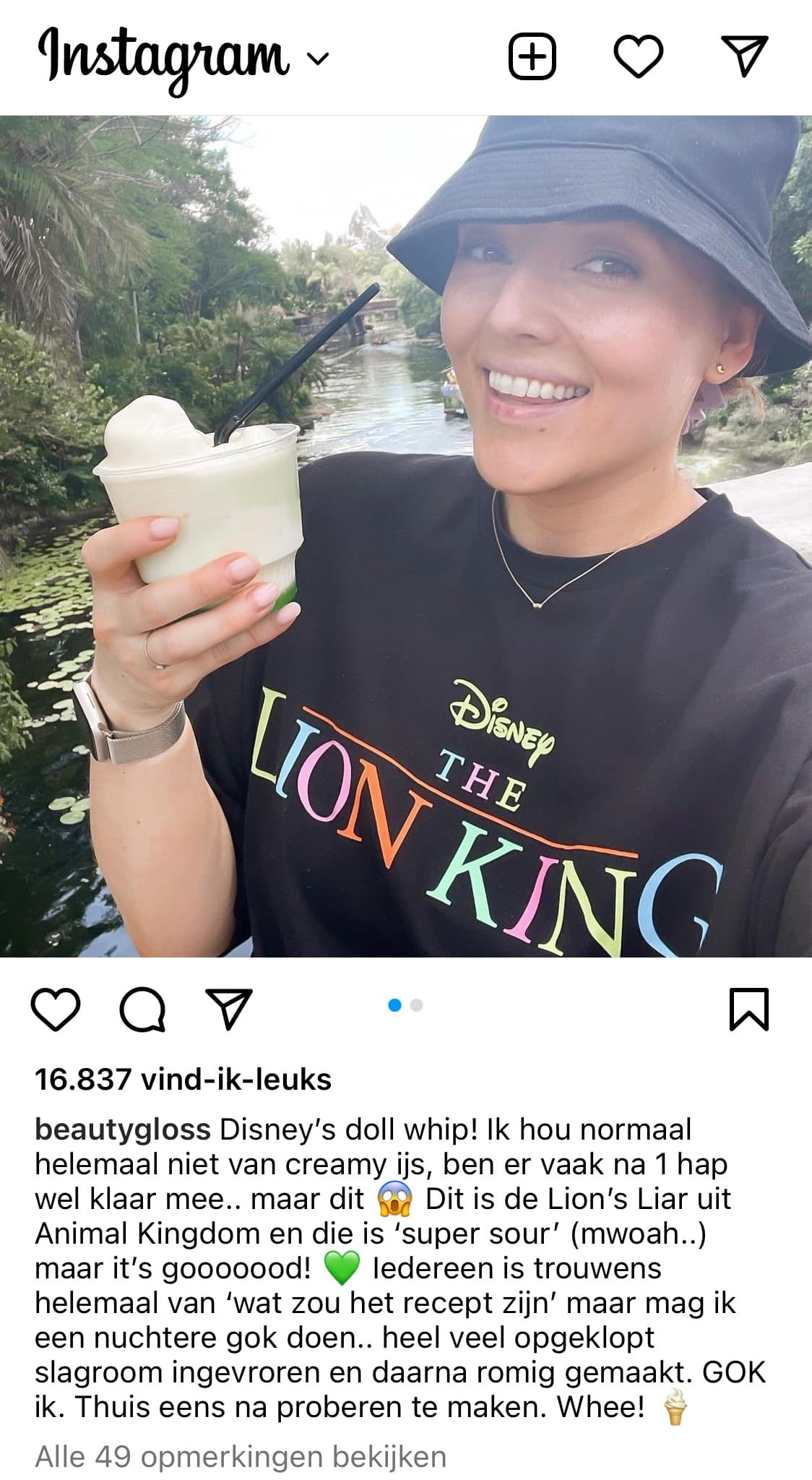The width and height of the screenshot is (812, 1480).
Task: Create a new post with plus icon
Action: click(x=532, y=56)
